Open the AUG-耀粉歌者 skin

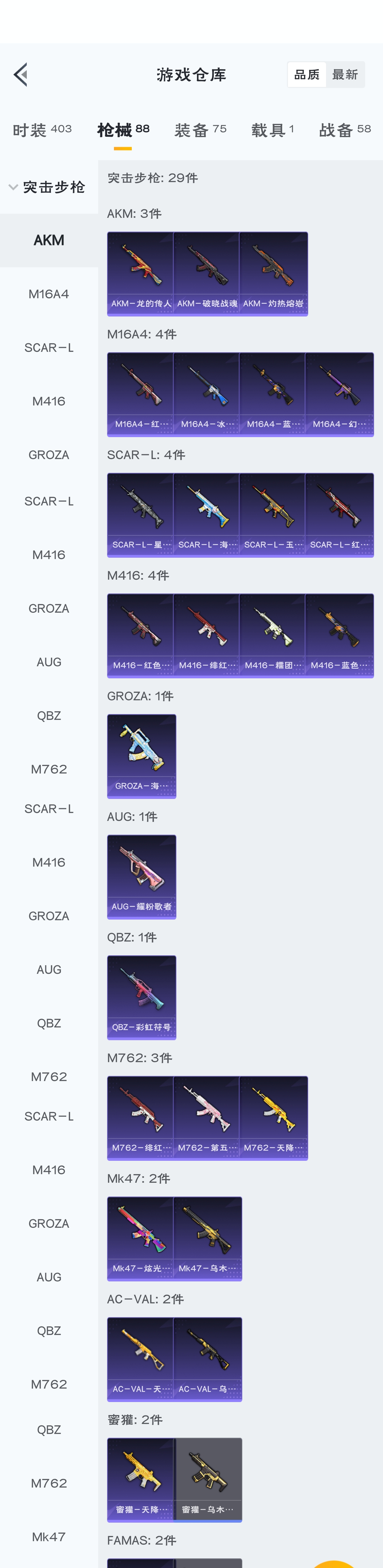[x=141, y=876]
